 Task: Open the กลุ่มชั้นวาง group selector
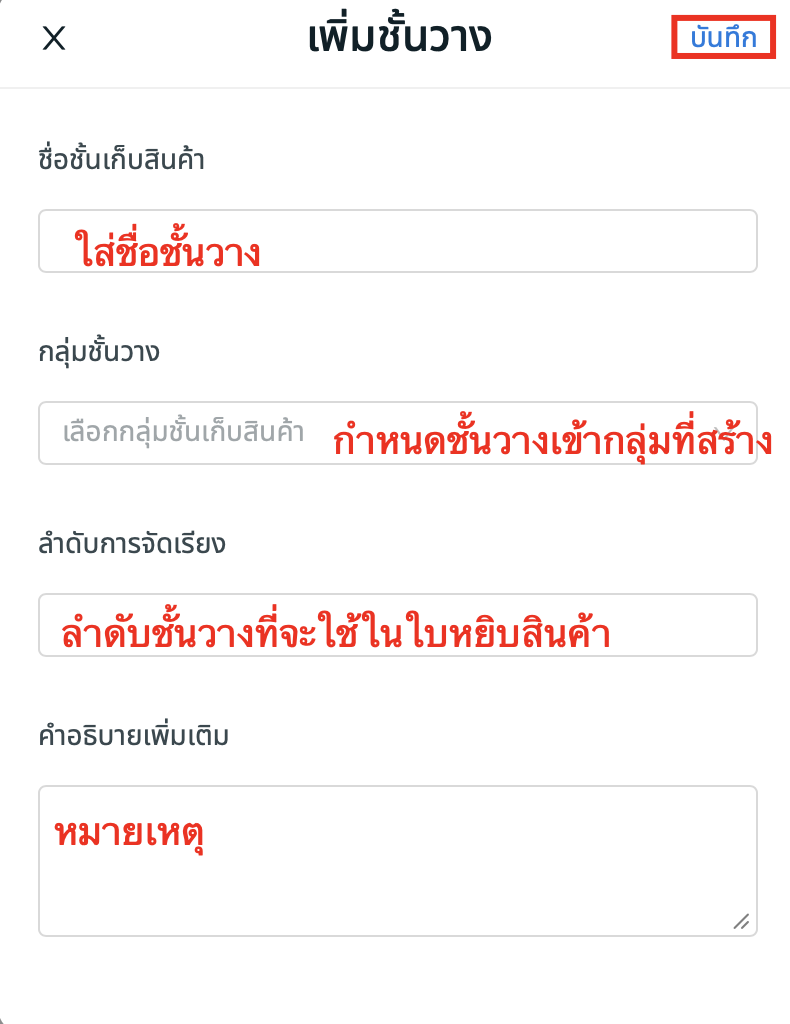(x=397, y=433)
